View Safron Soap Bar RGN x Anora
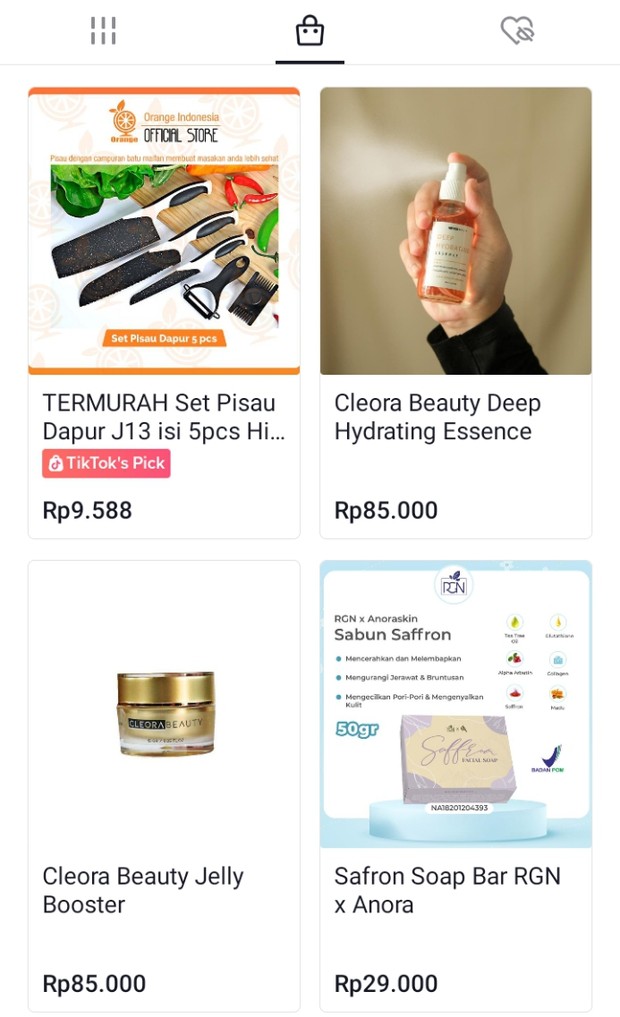620x1017 pixels. coord(455,785)
